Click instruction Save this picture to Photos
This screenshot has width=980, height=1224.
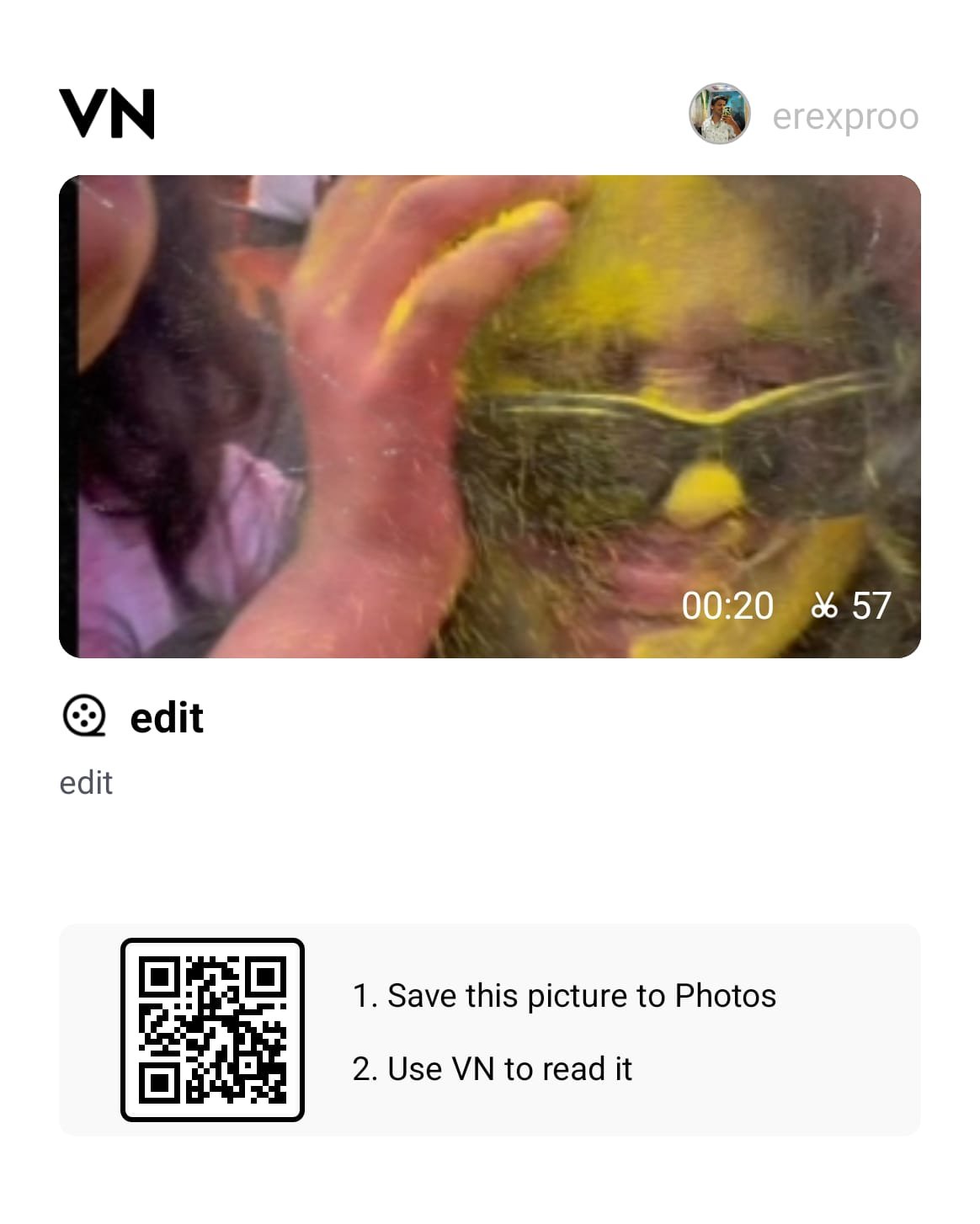(563, 995)
